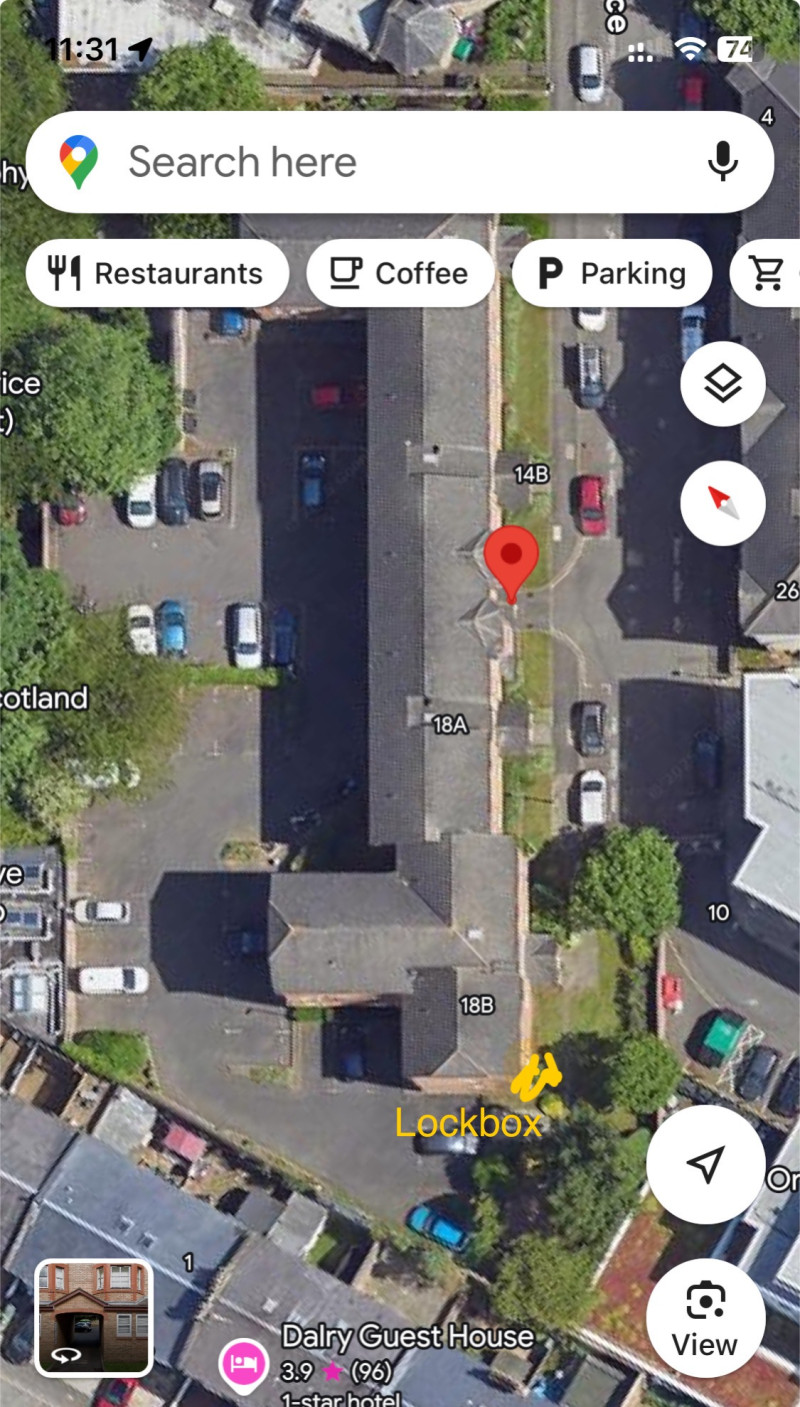Screen dimensions: 800x1407
Task: Select the Restaurants filter chip
Action: (x=157, y=272)
